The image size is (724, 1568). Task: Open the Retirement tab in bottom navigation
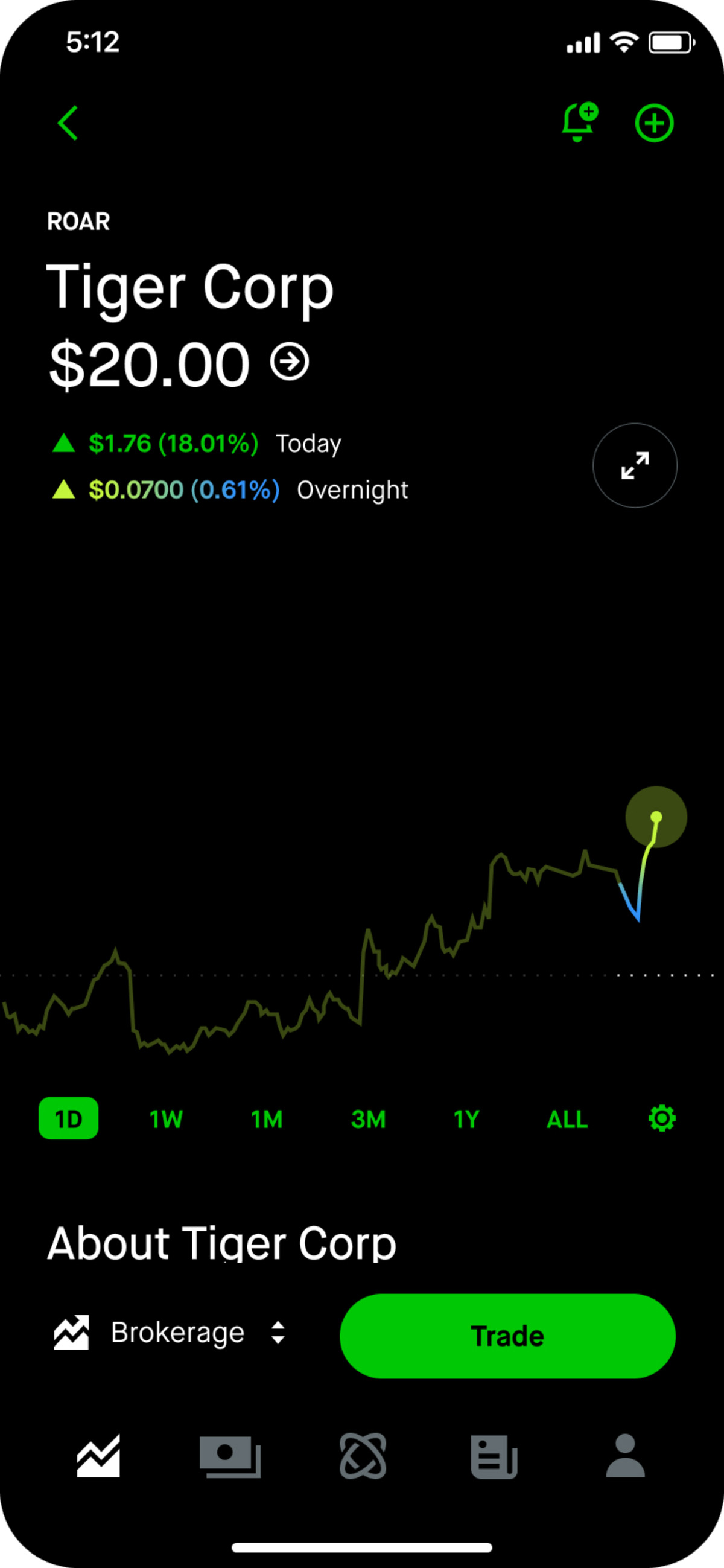click(x=362, y=1456)
